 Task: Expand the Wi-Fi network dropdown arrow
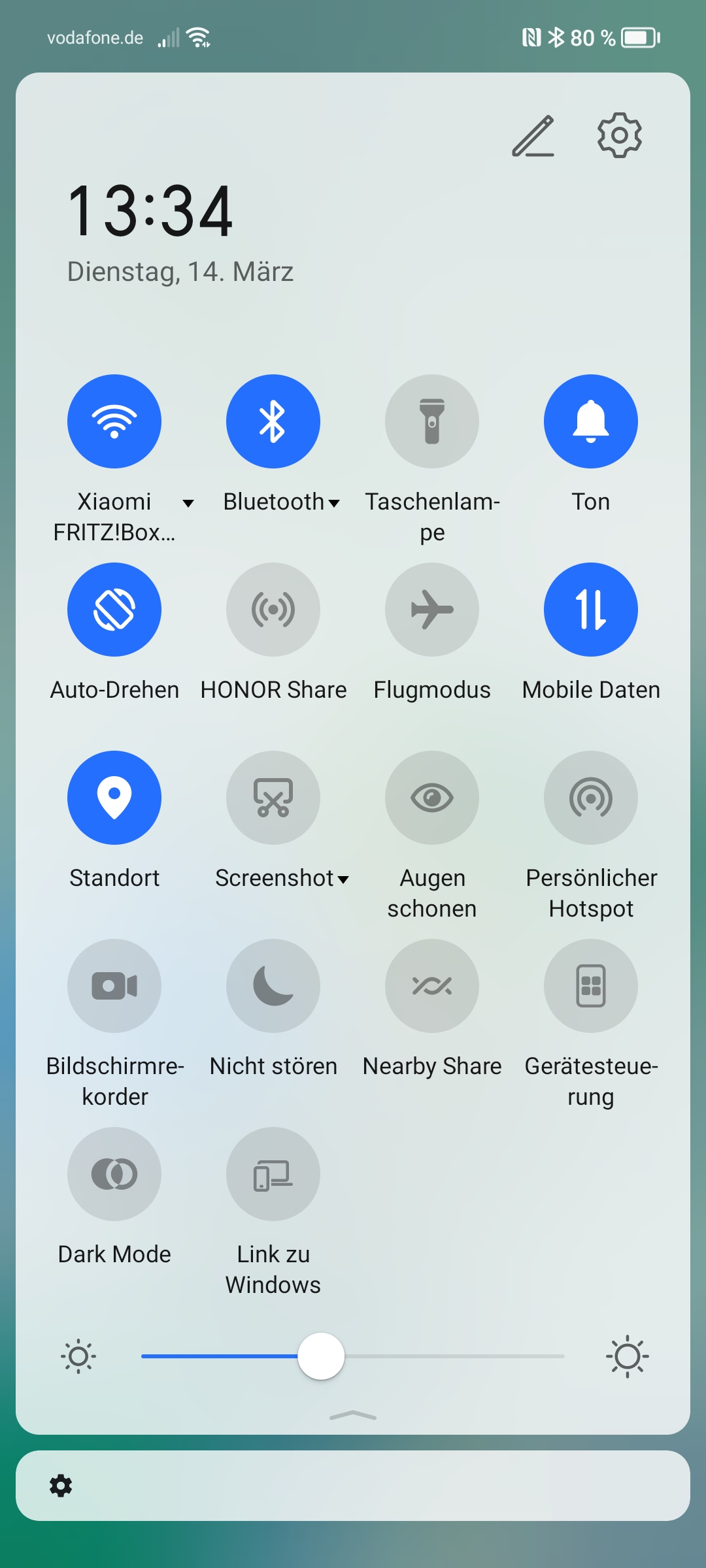click(x=188, y=503)
